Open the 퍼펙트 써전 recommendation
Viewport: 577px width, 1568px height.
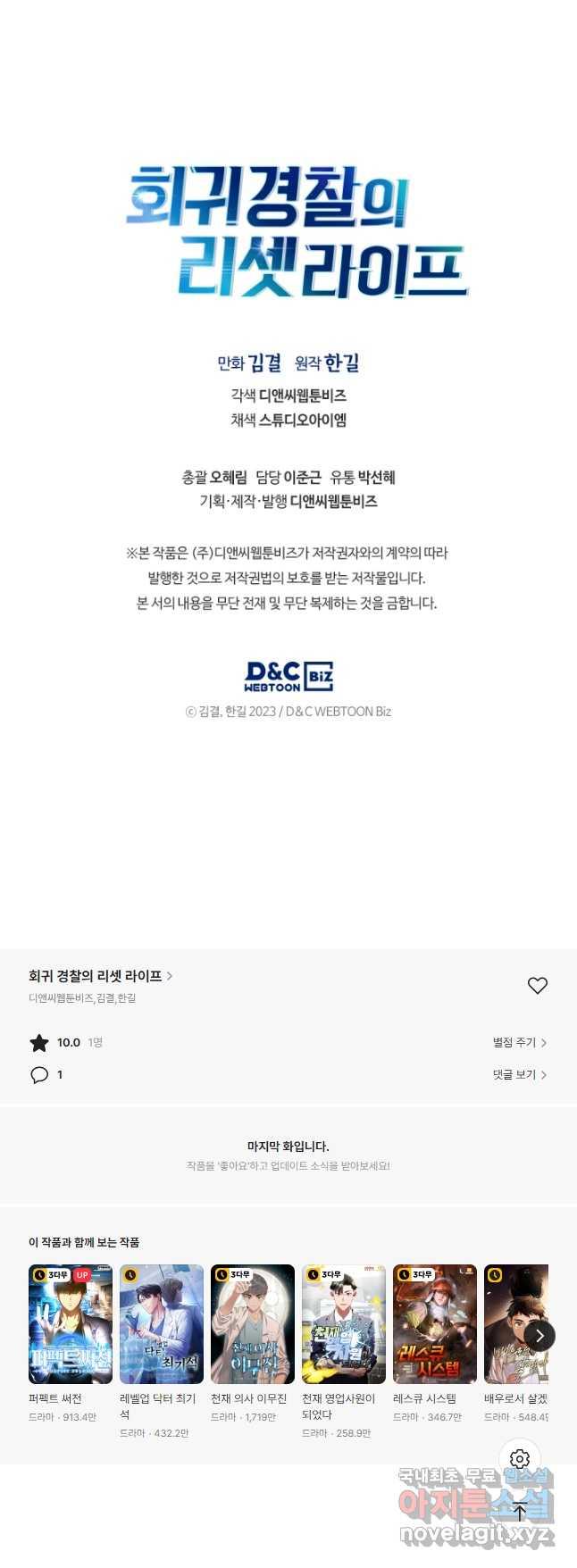[x=71, y=1324]
